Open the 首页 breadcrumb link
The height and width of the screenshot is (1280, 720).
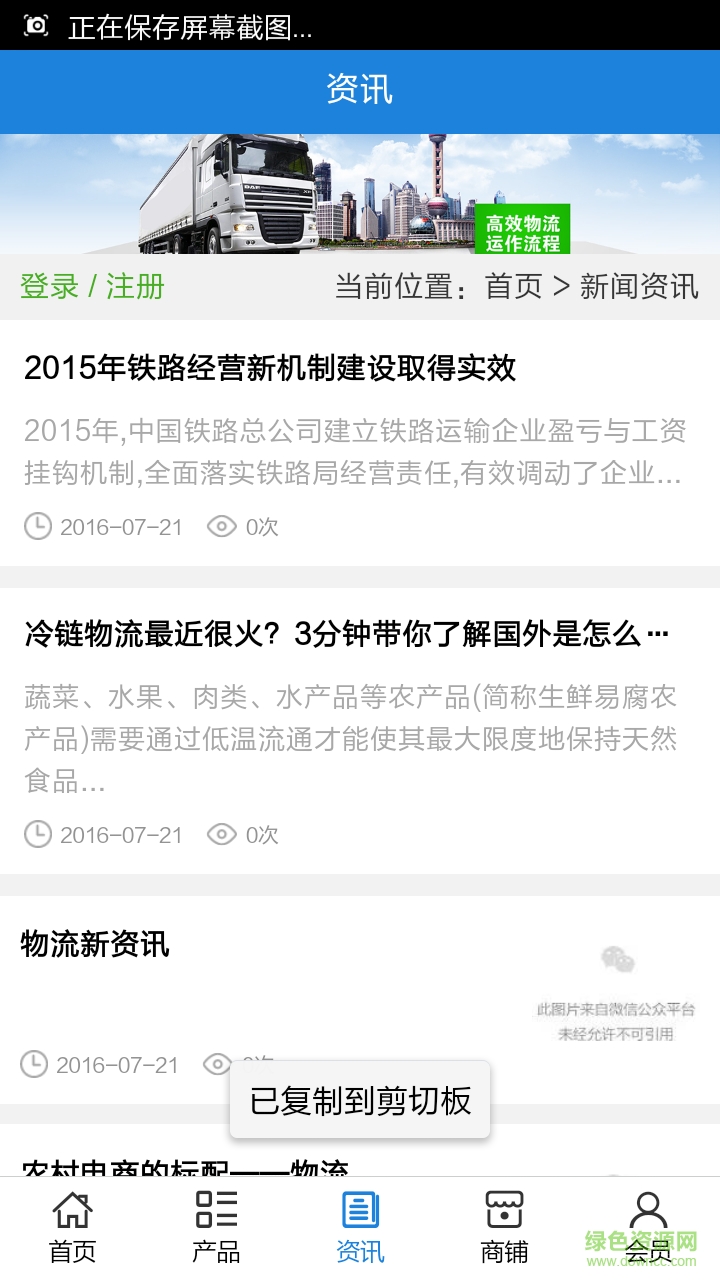pyautogui.click(x=513, y=287)
